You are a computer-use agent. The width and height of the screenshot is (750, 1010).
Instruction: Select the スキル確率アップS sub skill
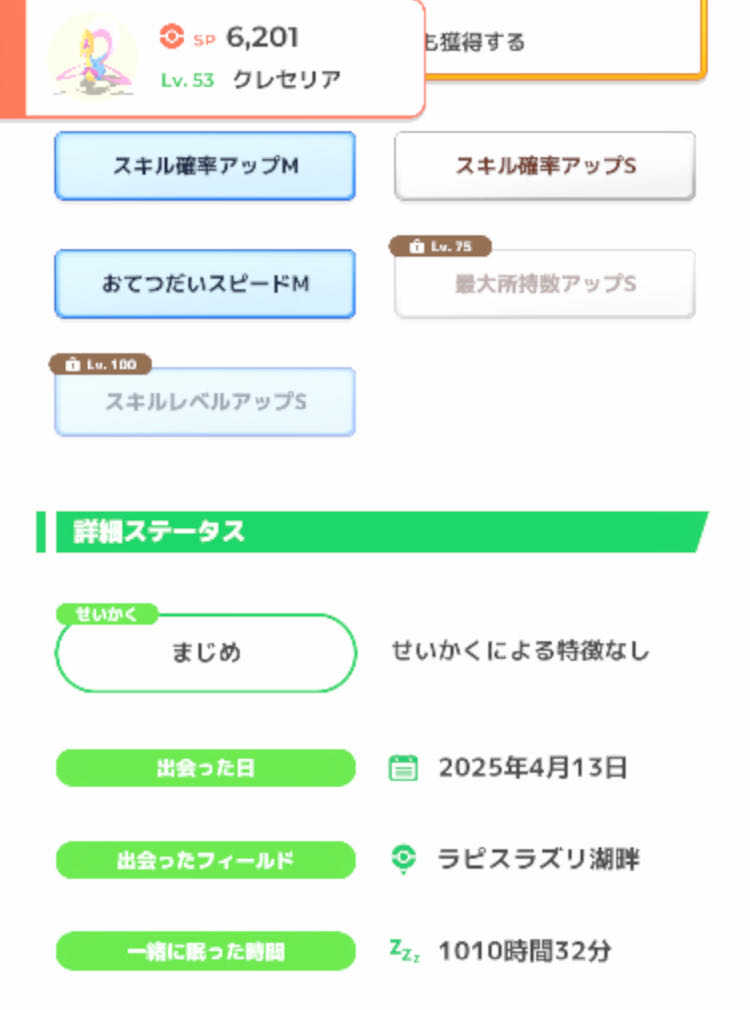545,166
